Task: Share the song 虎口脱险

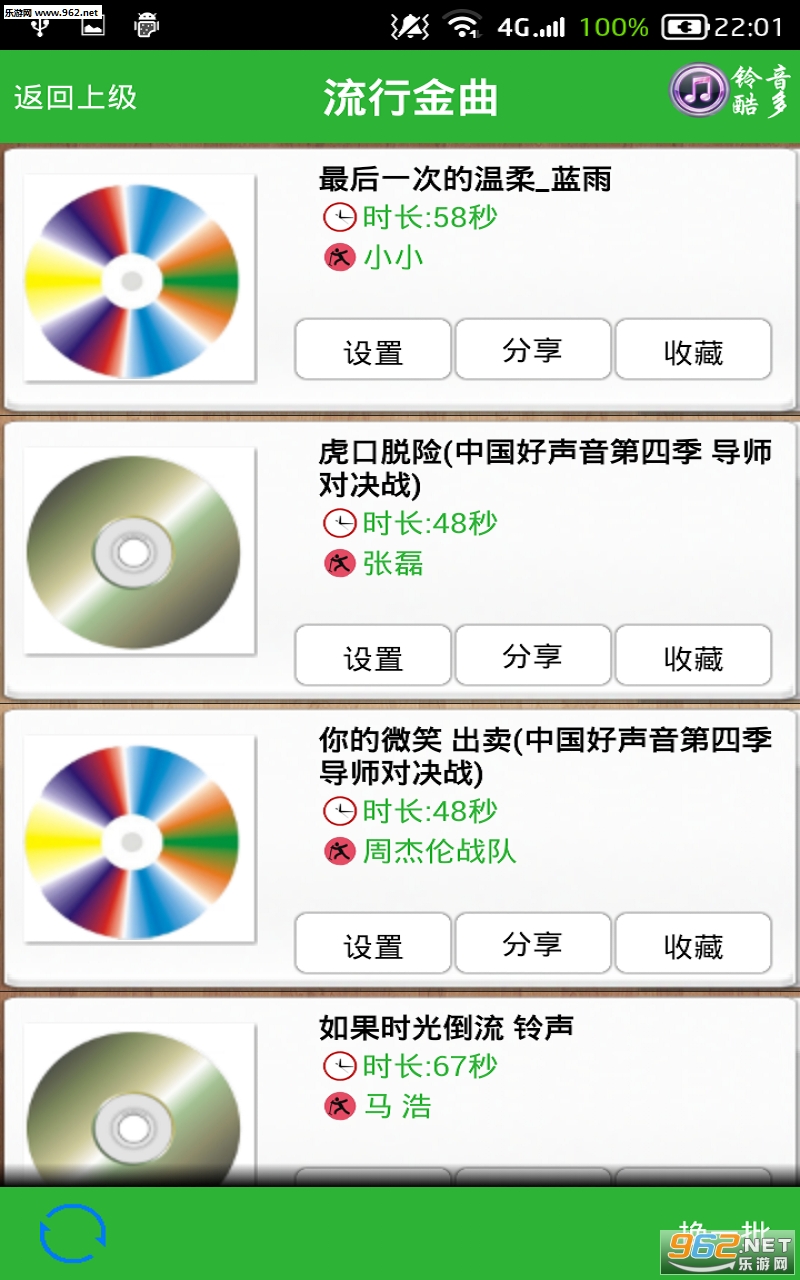Action: (533, 656)
